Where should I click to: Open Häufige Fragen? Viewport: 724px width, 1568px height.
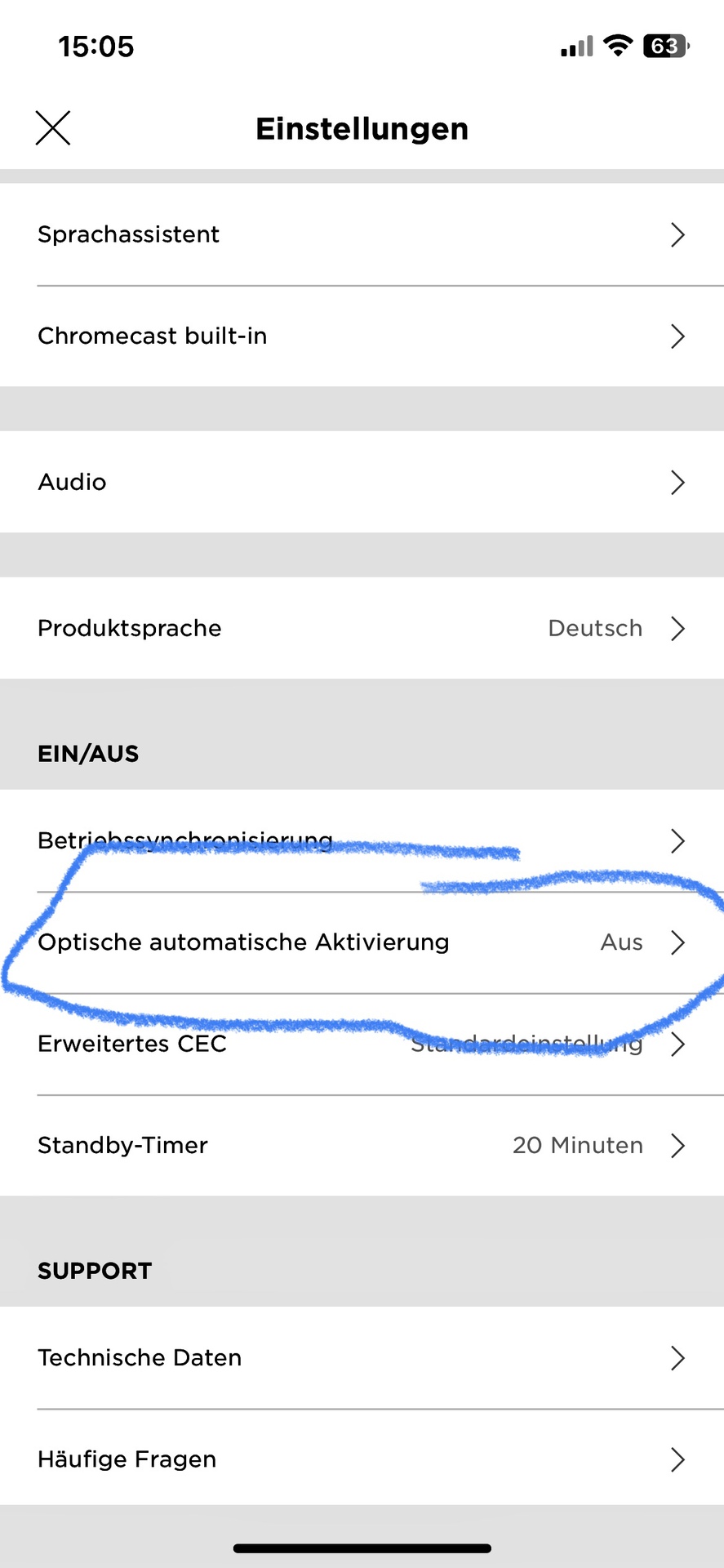pyautogui.click(x=362, y=1459)
